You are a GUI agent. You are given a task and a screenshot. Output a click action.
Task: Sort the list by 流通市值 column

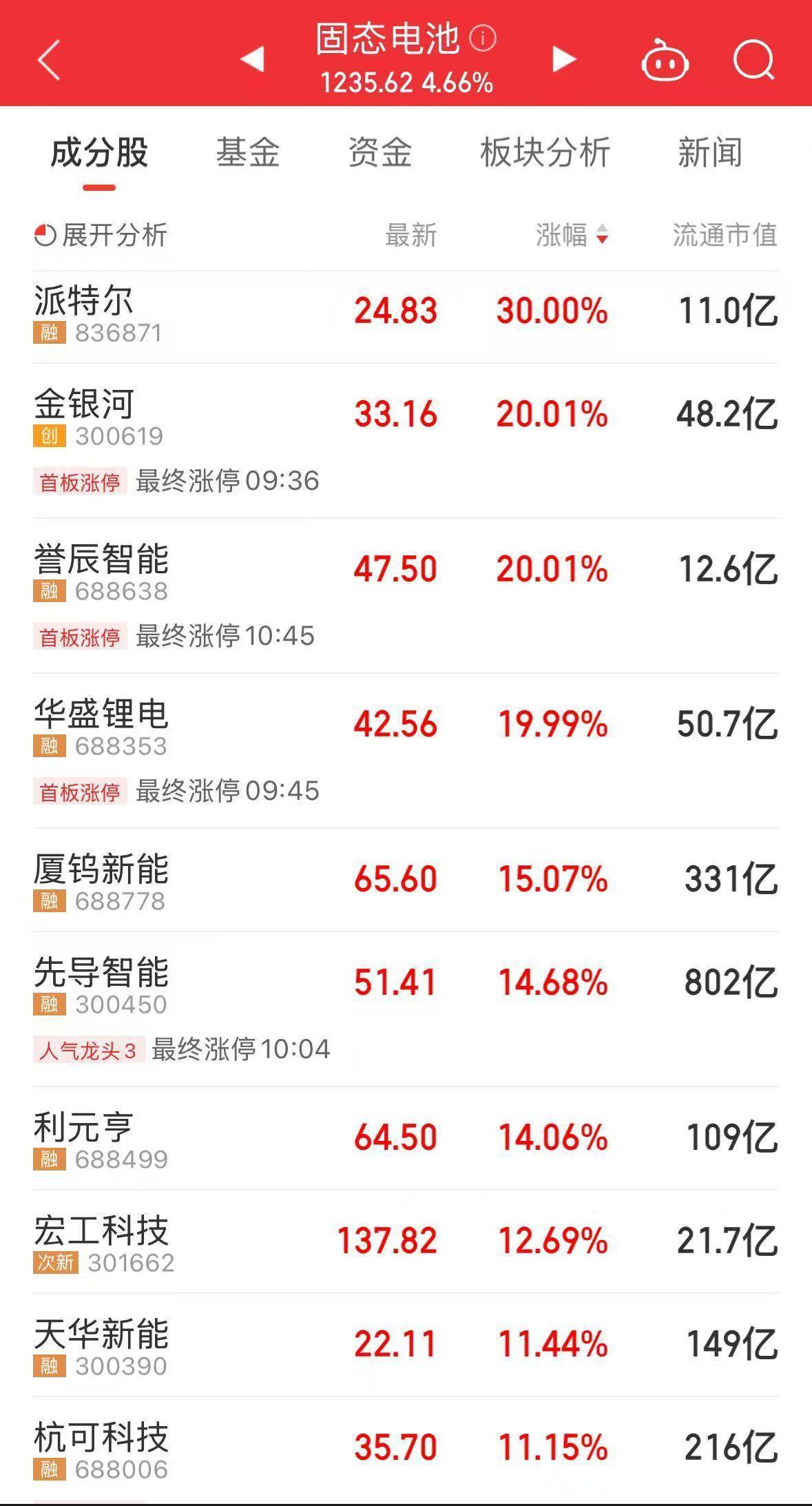(725, 236)
